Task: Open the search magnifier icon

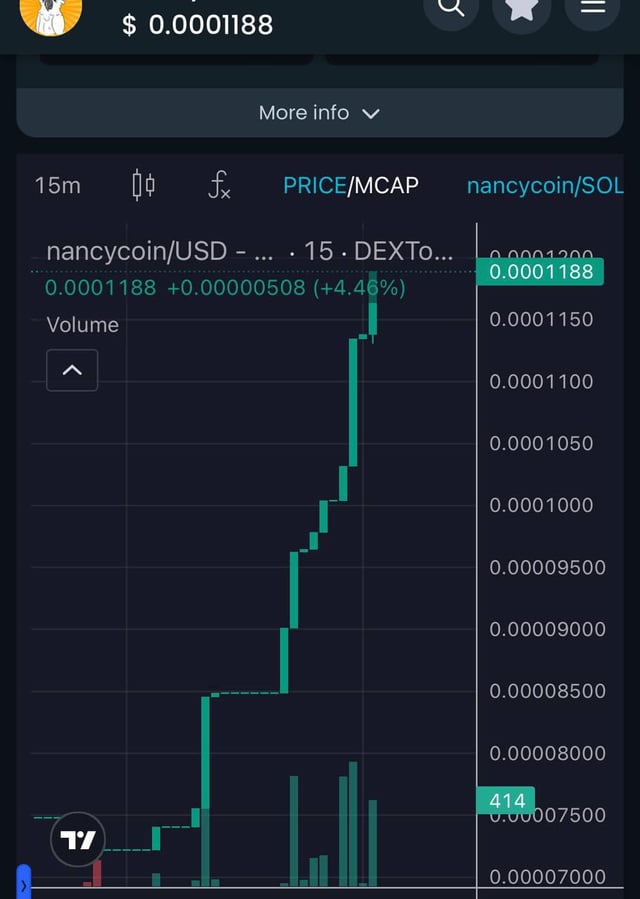Action: [452, 8]
